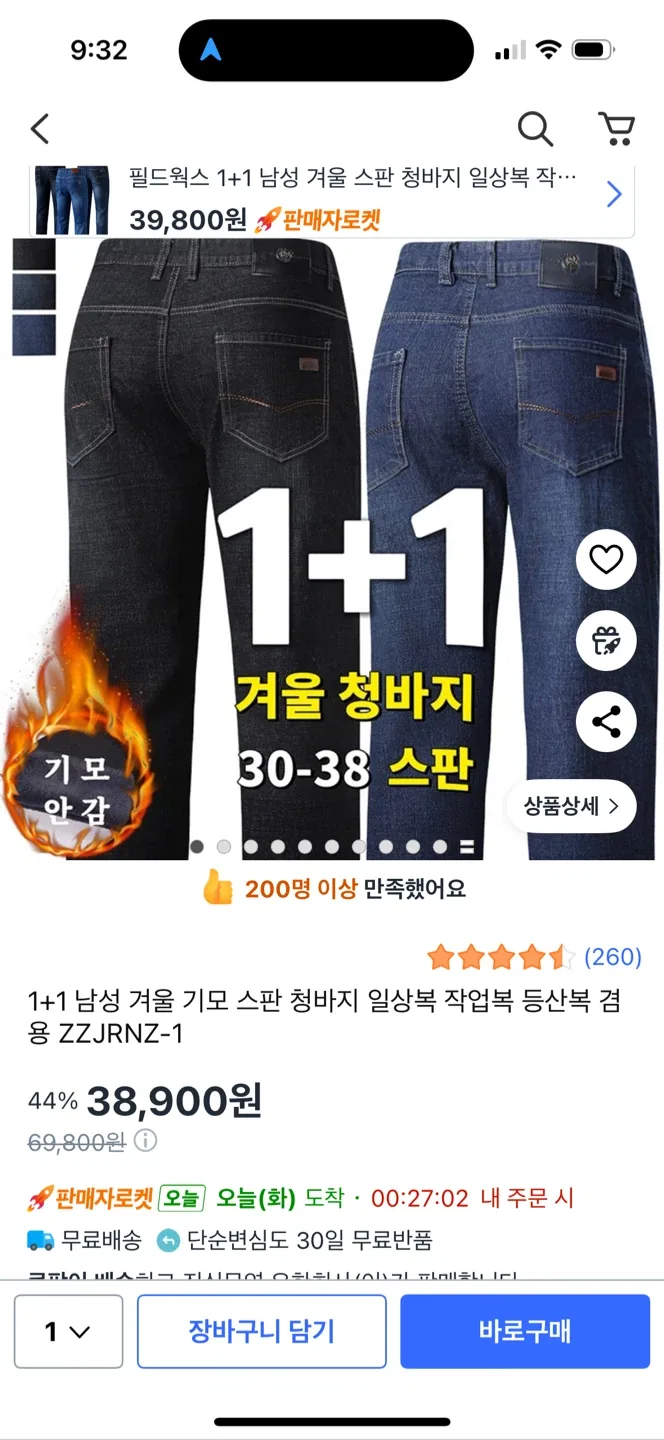The image size is (664, 1440).
Task: Tap the gift icon on the product image
Action: click(x=606, y=641)
